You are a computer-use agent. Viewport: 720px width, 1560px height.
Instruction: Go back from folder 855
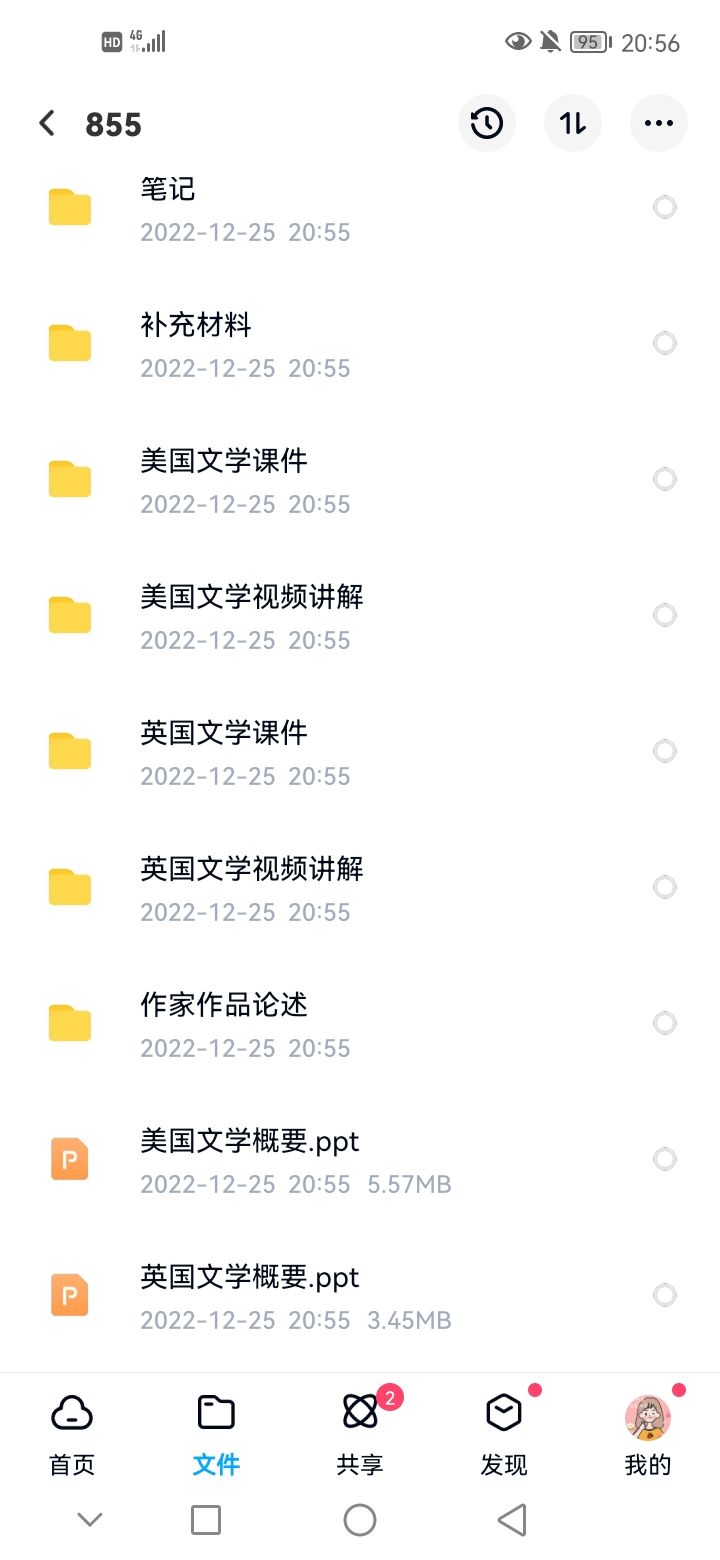pos(46,124)
